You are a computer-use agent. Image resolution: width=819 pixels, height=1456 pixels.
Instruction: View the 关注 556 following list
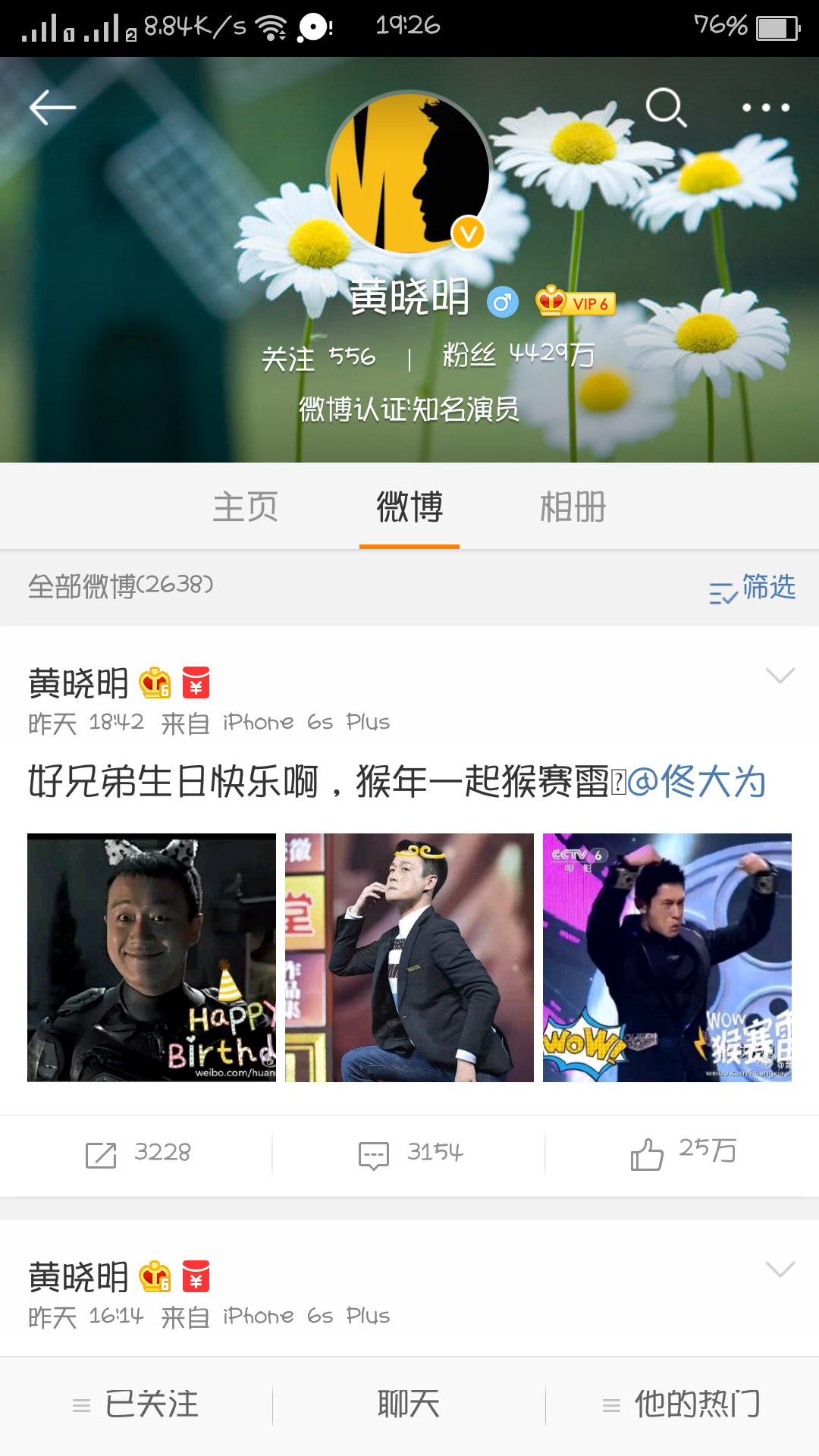click(318, 356)
